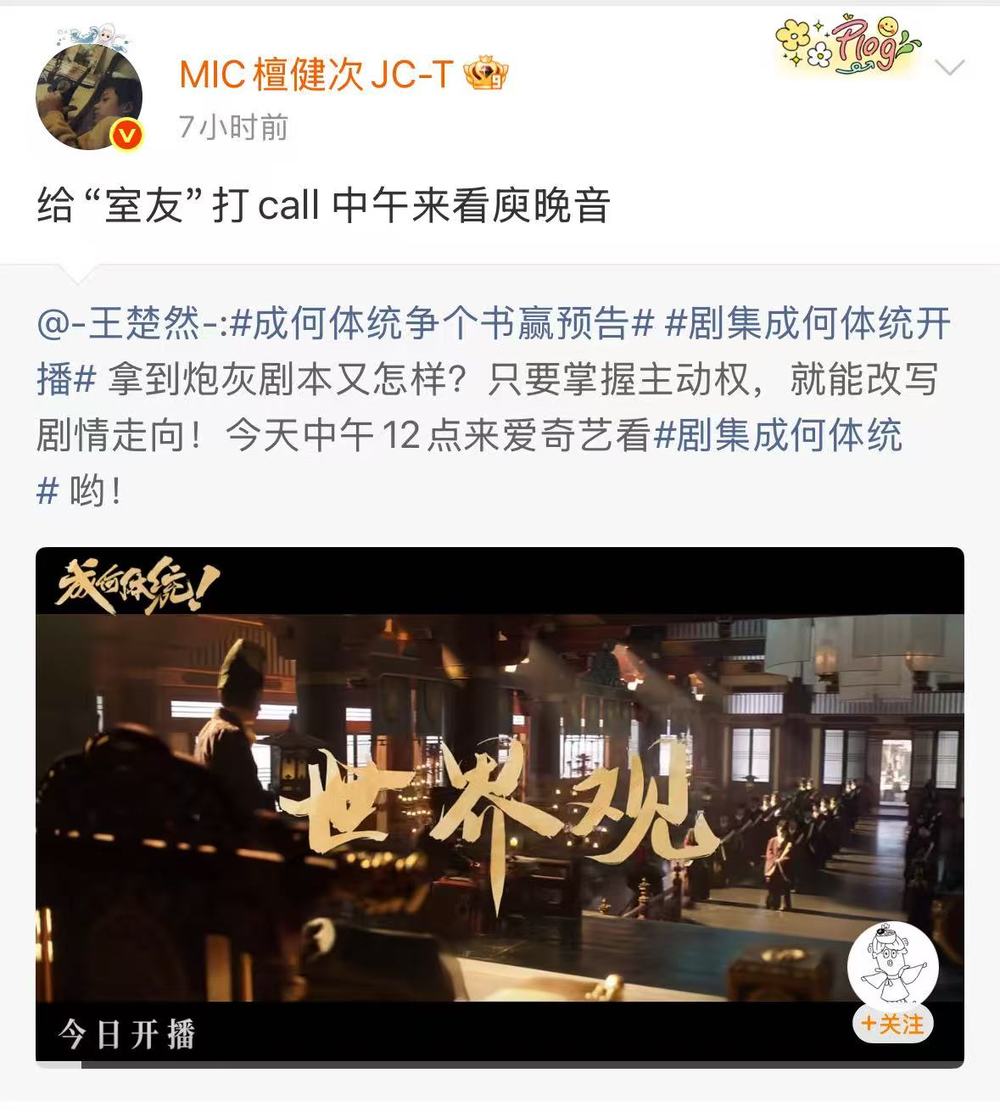The image size is (1000, 1112).
Task: Open MIC檀健次JC-T's profile avatar
Action: point(89,97)
